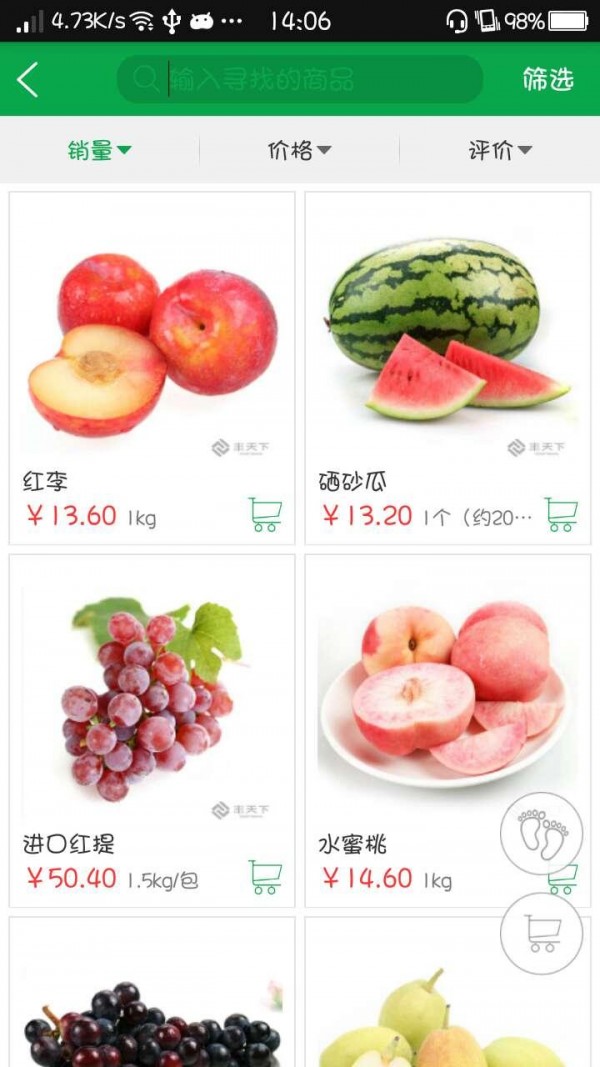The image size is (600, 1067).
Task: Open the 进口红提 product card
Action: (152, 700)
